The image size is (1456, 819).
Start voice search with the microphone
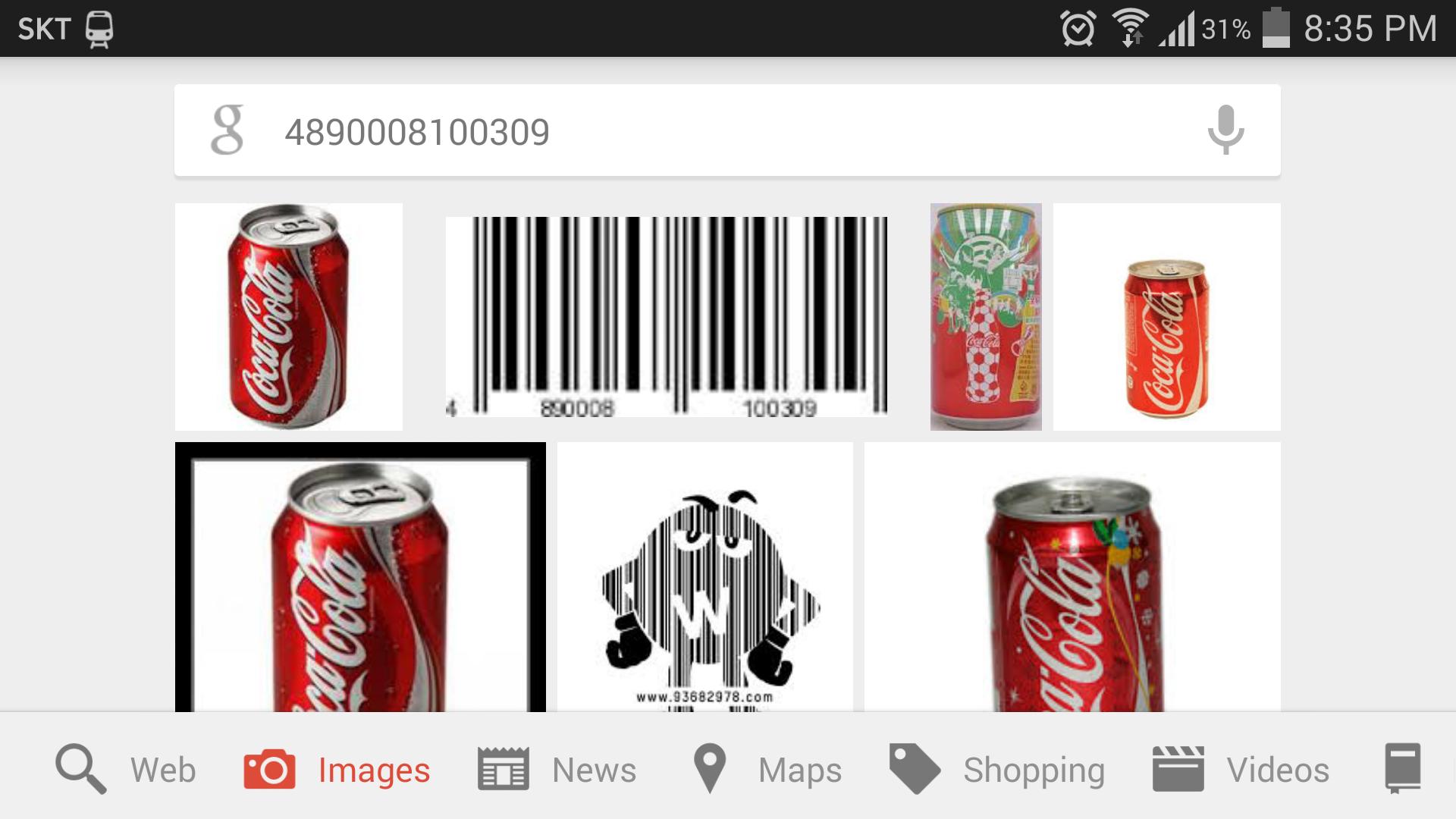click(x=1225, y=130)
